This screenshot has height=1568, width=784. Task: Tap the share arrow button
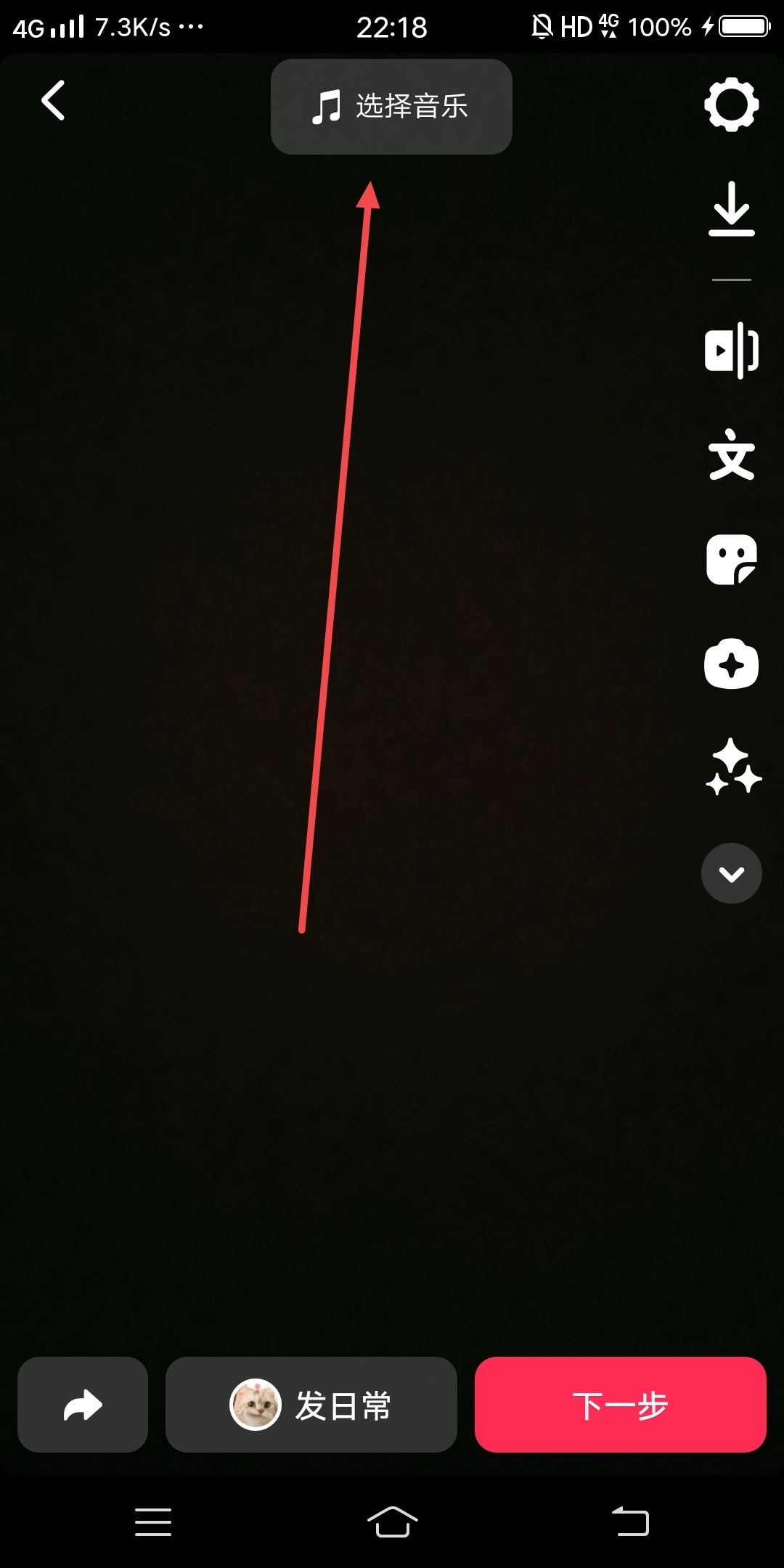pos(83,1405)
